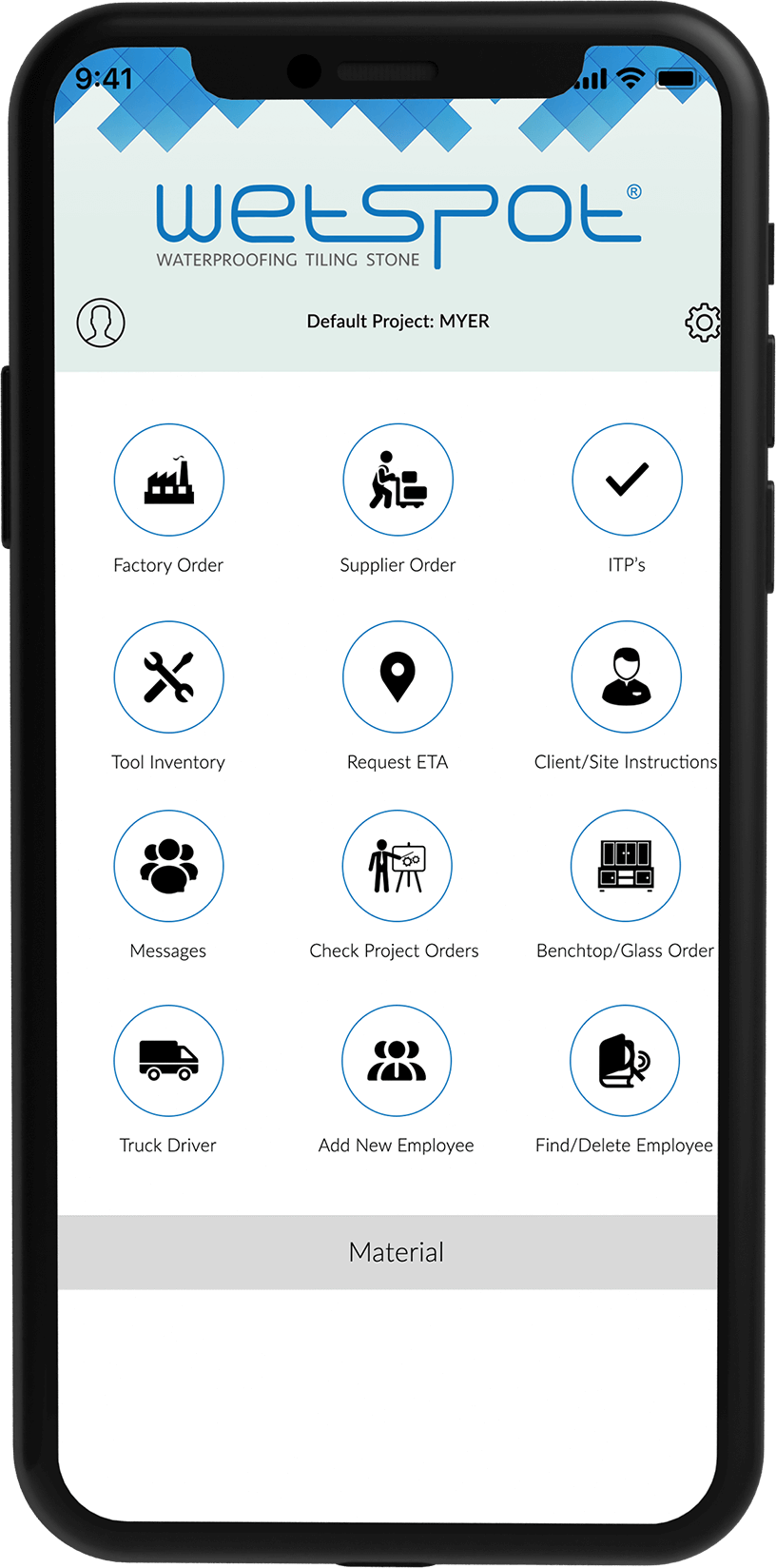This screenshot has height=1568, width=776.
Task: Open Find/Delete Employee
Action: [624, 1060]
